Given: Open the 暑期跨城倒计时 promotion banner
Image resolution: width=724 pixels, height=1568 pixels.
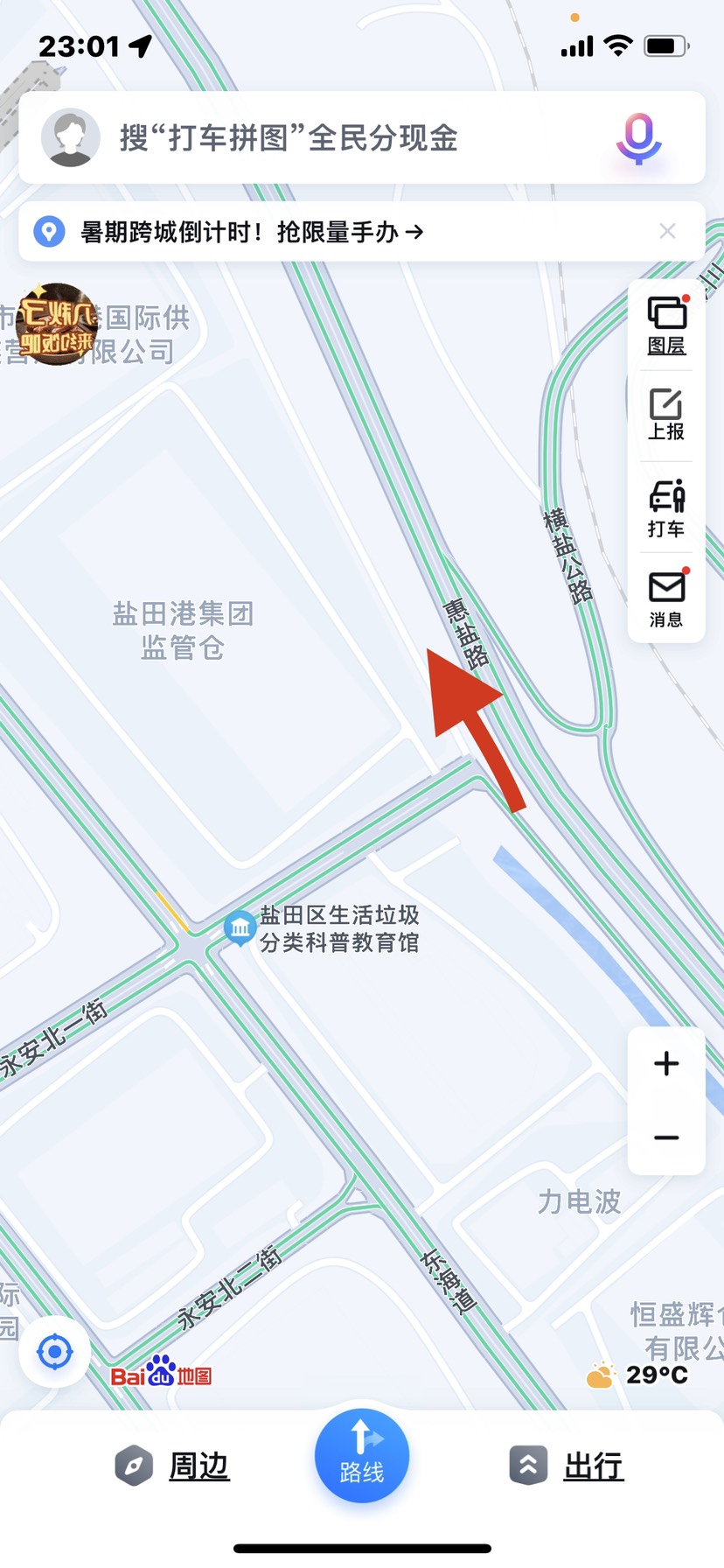Looking at the screenshot, I should [254, 232].
